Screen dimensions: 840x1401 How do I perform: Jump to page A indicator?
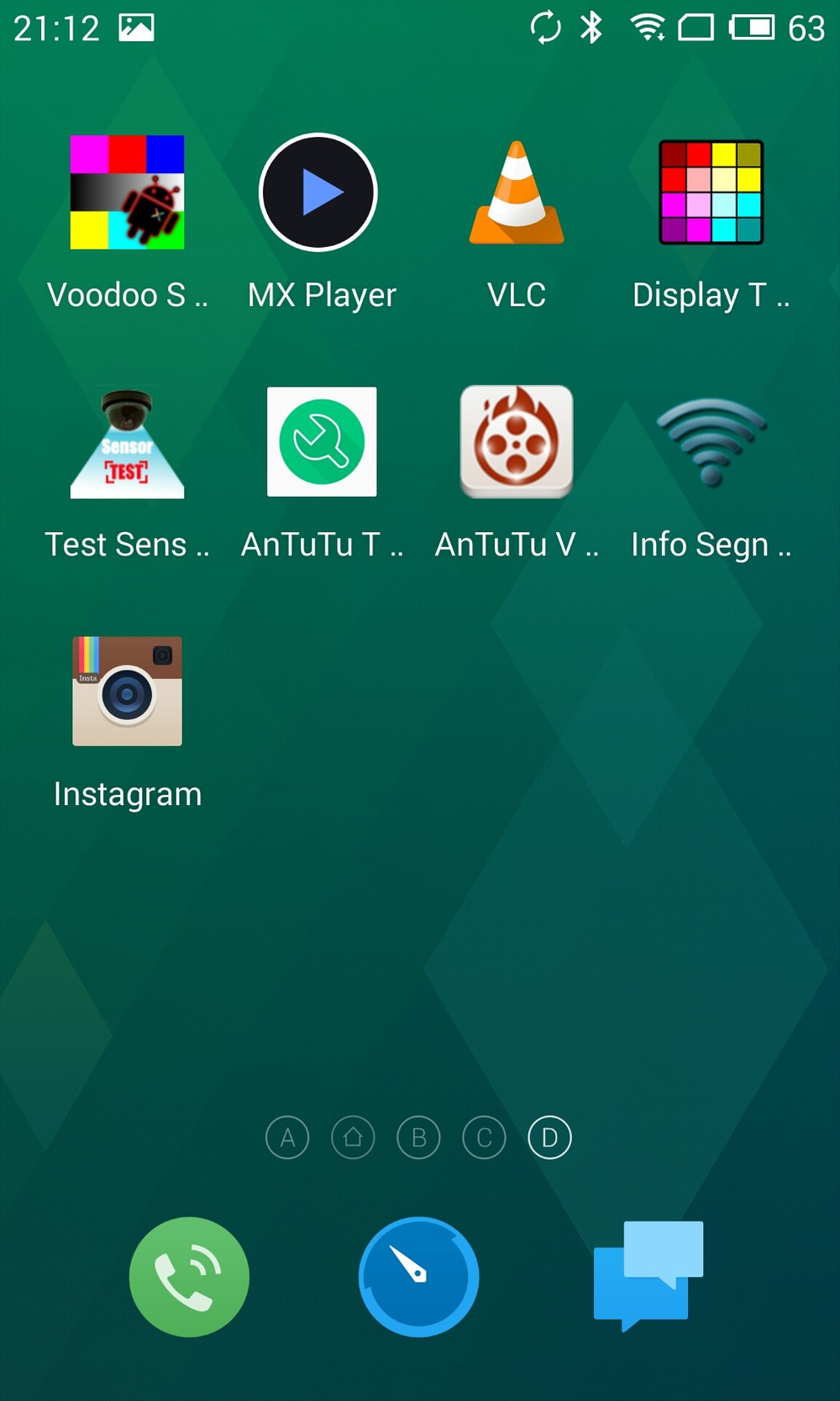pos(287,1138)
